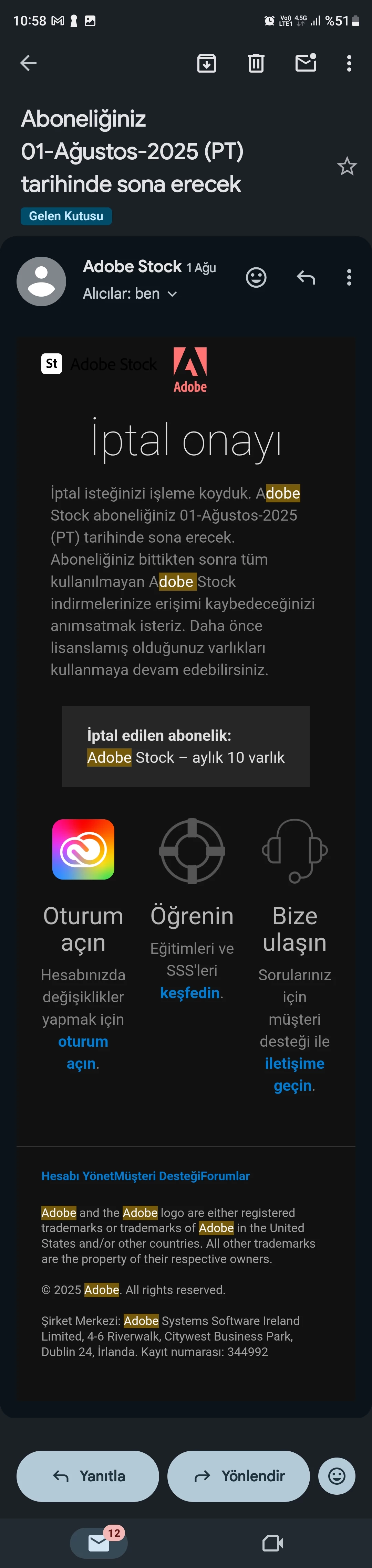Open message options for the Adobe Stock email
Image resolution: width=372 pixels, height=1568 pixels.
(x=349, y=278)
